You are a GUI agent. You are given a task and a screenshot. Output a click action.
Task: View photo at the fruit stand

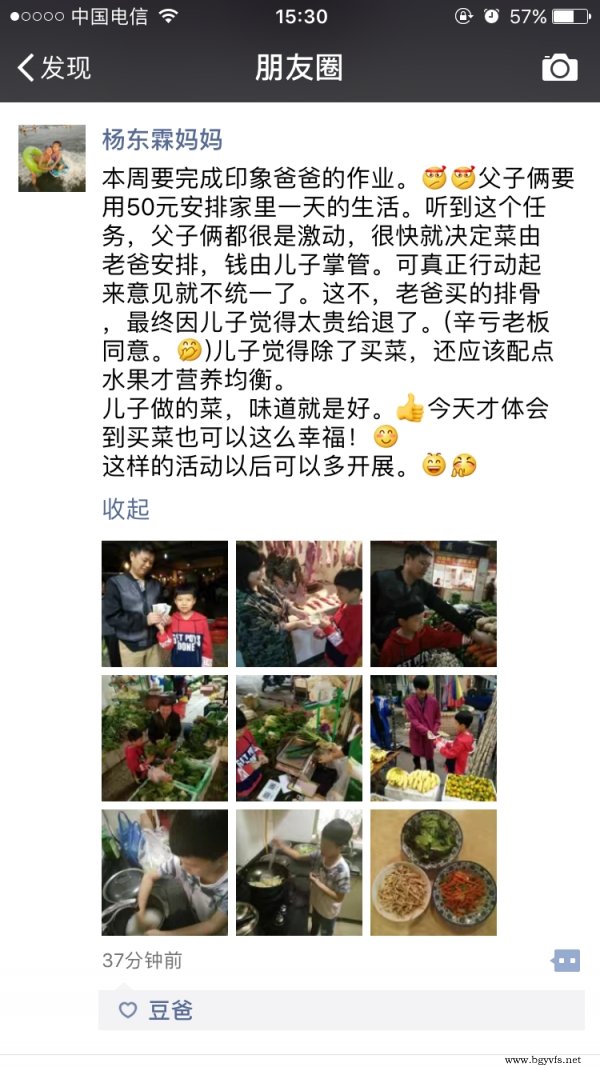[433, 738]
